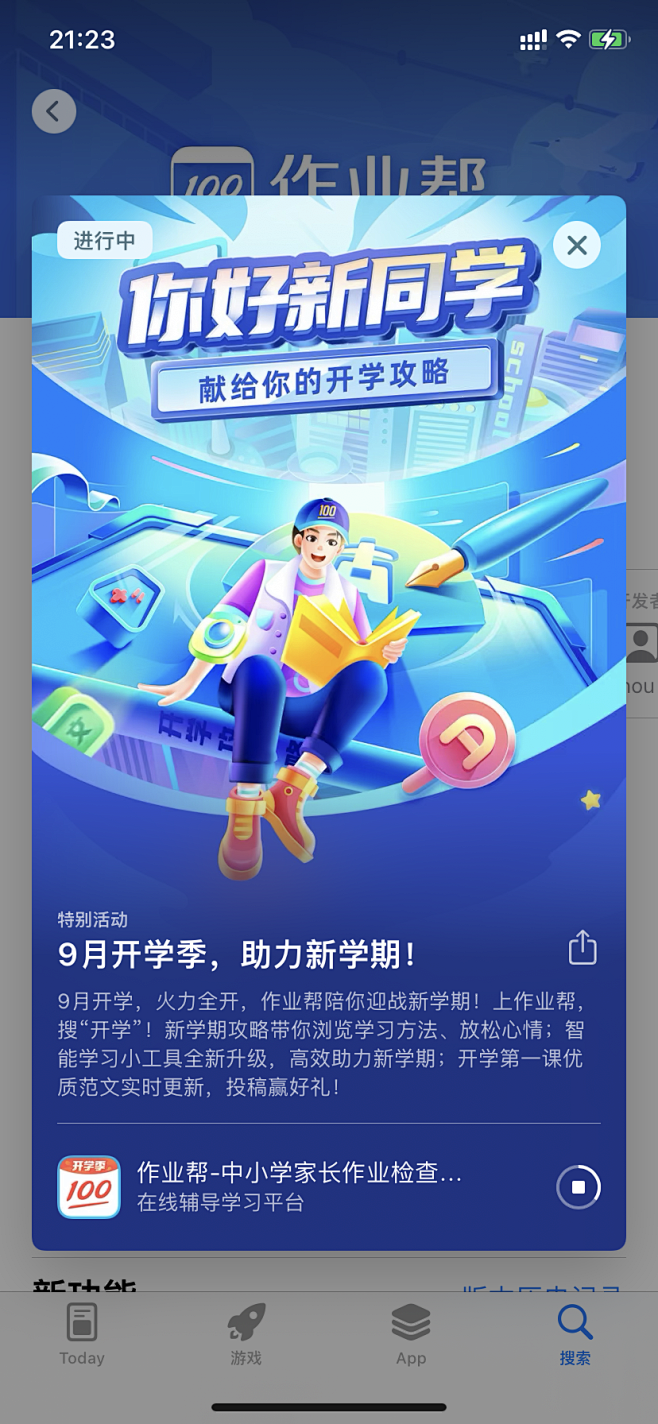658x1424 pixels.
Task: Open the 作业帮 app row
Action: click(x=329, y=1187)
